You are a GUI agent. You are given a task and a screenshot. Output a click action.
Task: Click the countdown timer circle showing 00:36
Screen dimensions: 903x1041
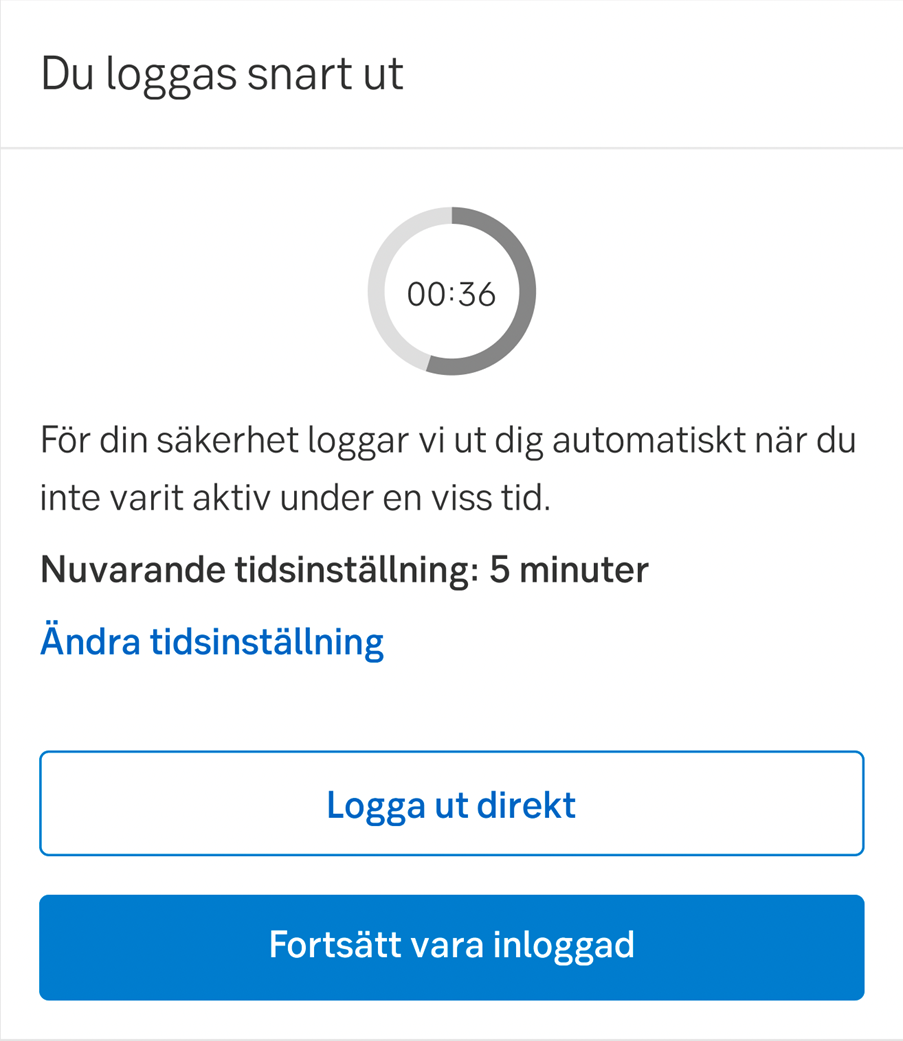click(x=451, y=291)
